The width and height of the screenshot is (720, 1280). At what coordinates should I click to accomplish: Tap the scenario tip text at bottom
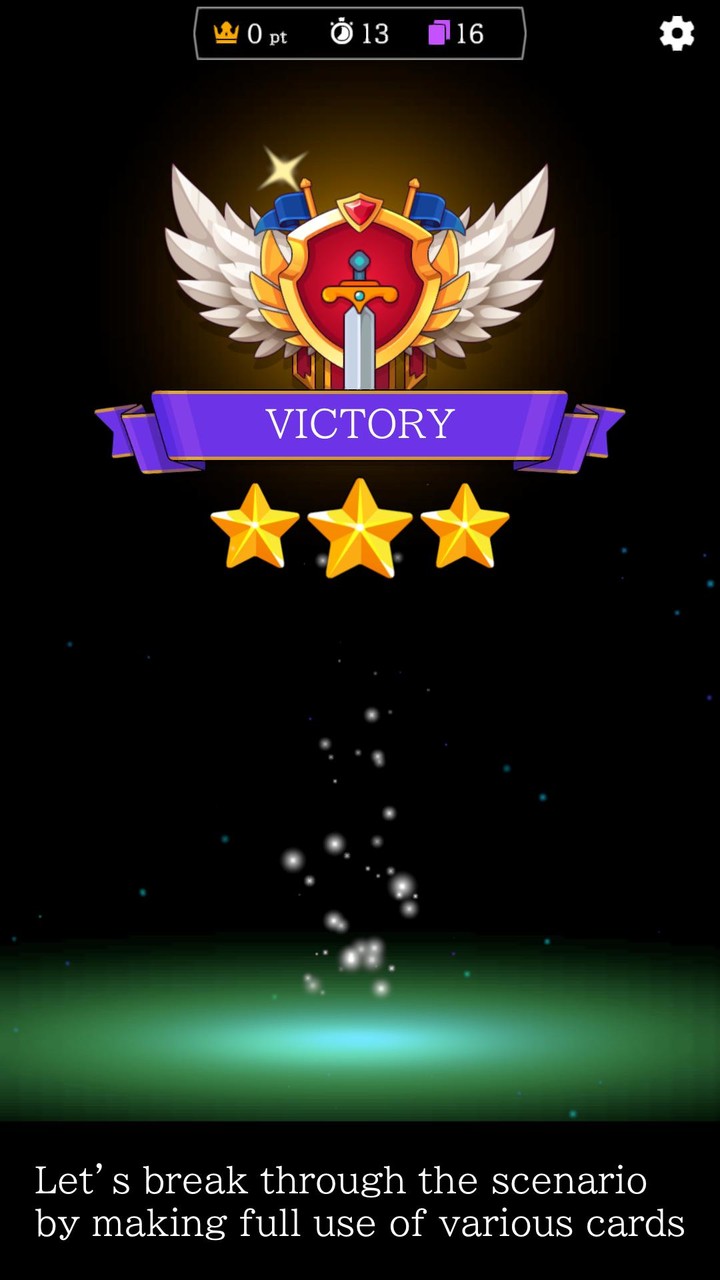[x=360, y=1200]
